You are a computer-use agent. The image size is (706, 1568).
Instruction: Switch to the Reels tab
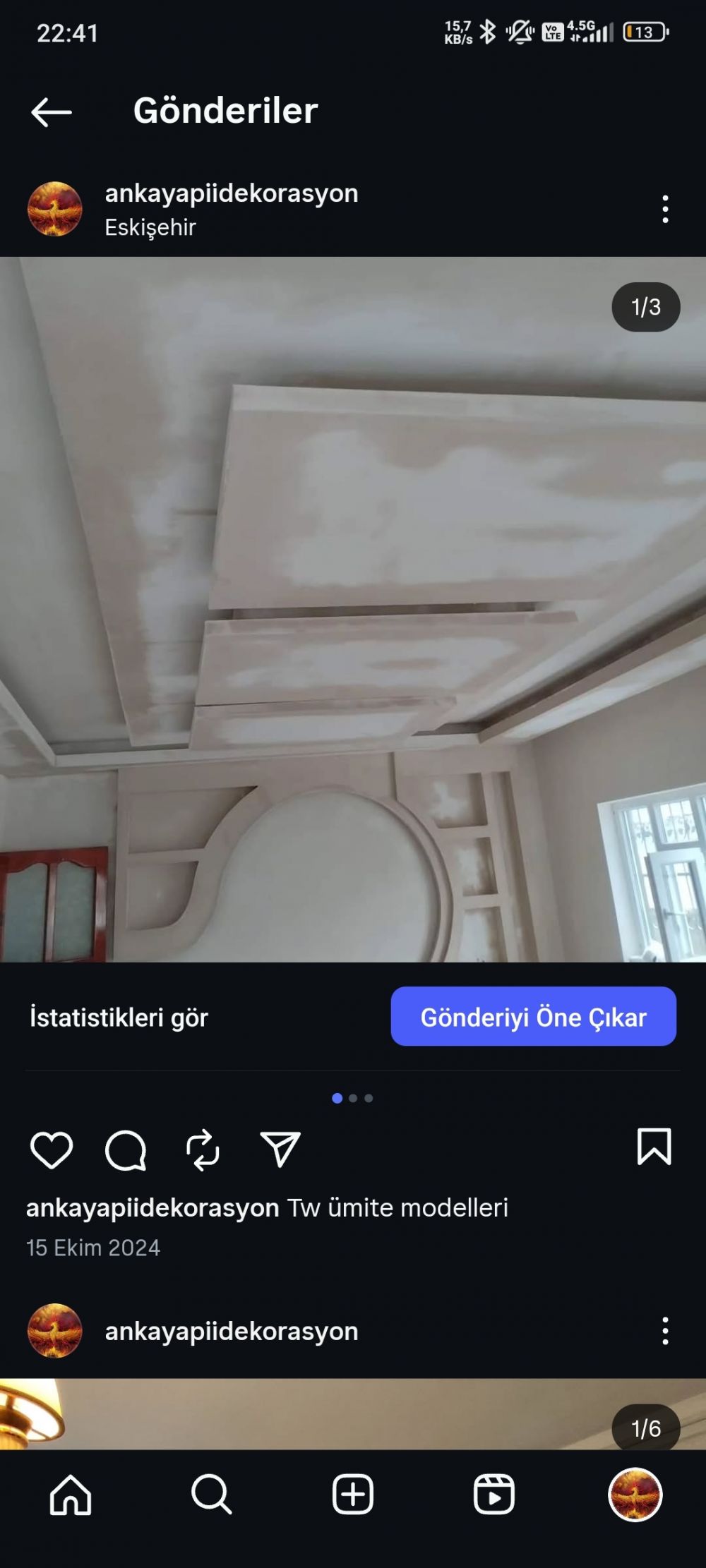point(494,1494)
